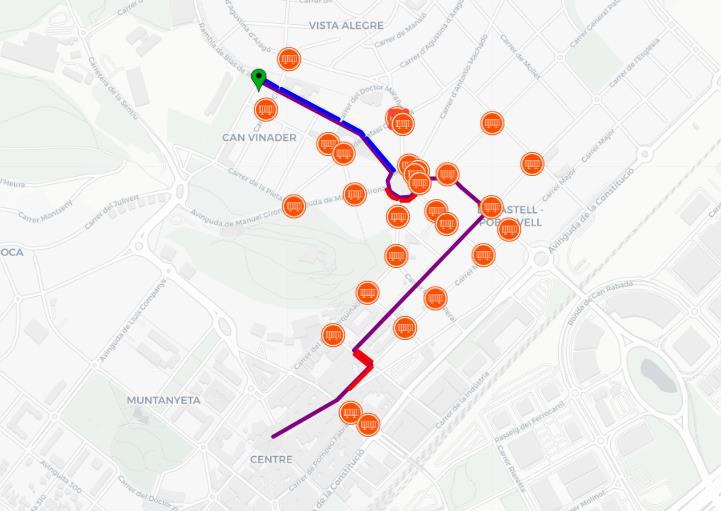
Task: Tap the green start location pin
Action: [259, 79]
